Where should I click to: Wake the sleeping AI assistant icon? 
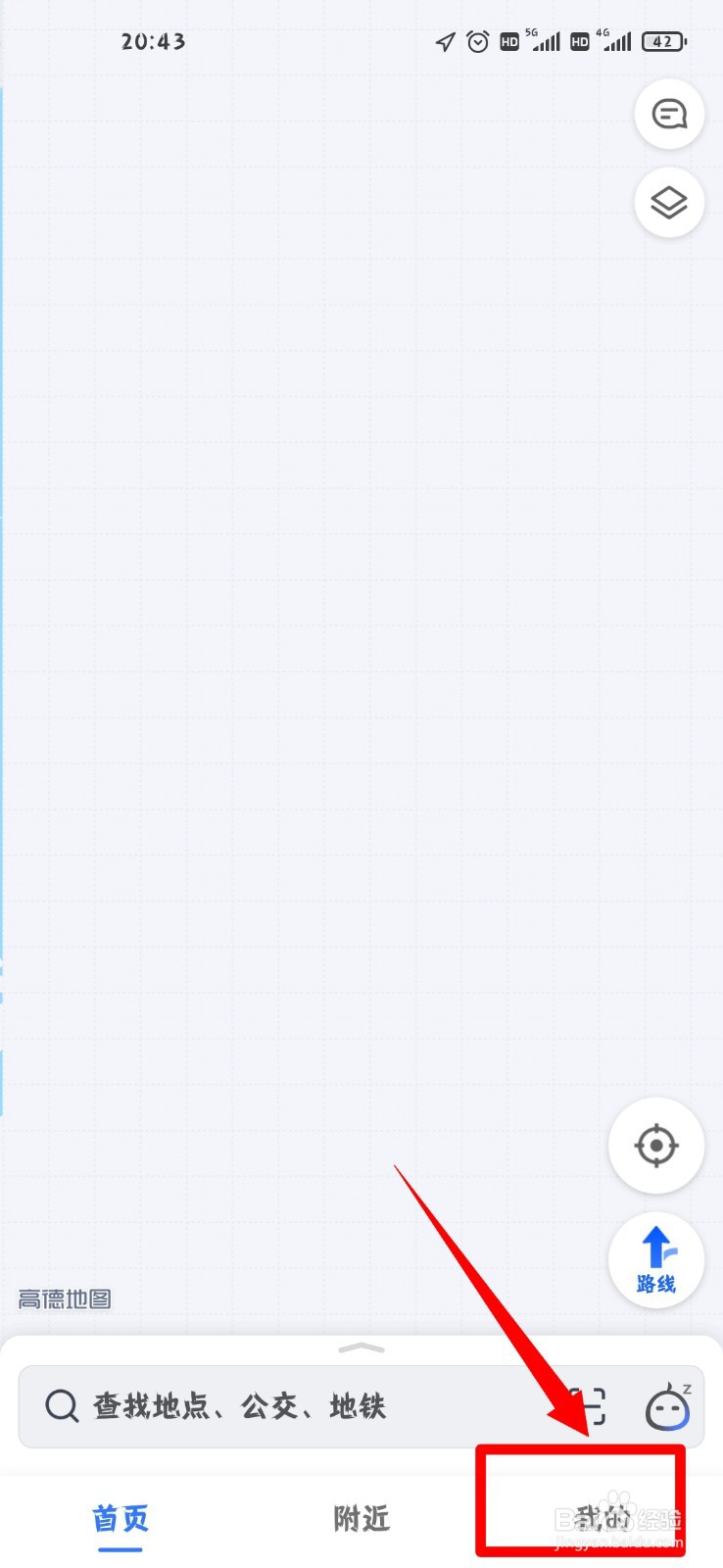(670, 1406)
